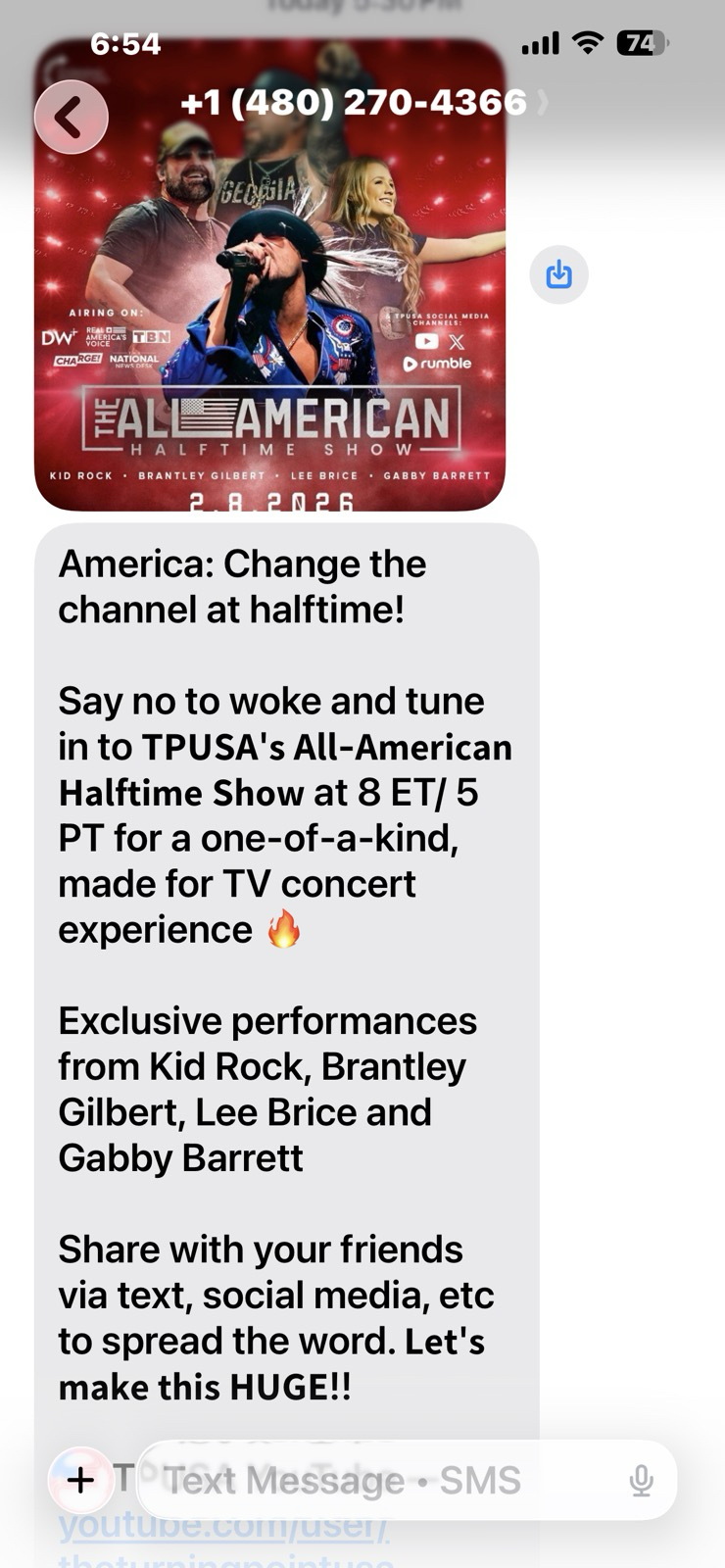This screenshot has height=1568, width=725.
Task: Go back to the conversations list
Action: pos(71,118)
